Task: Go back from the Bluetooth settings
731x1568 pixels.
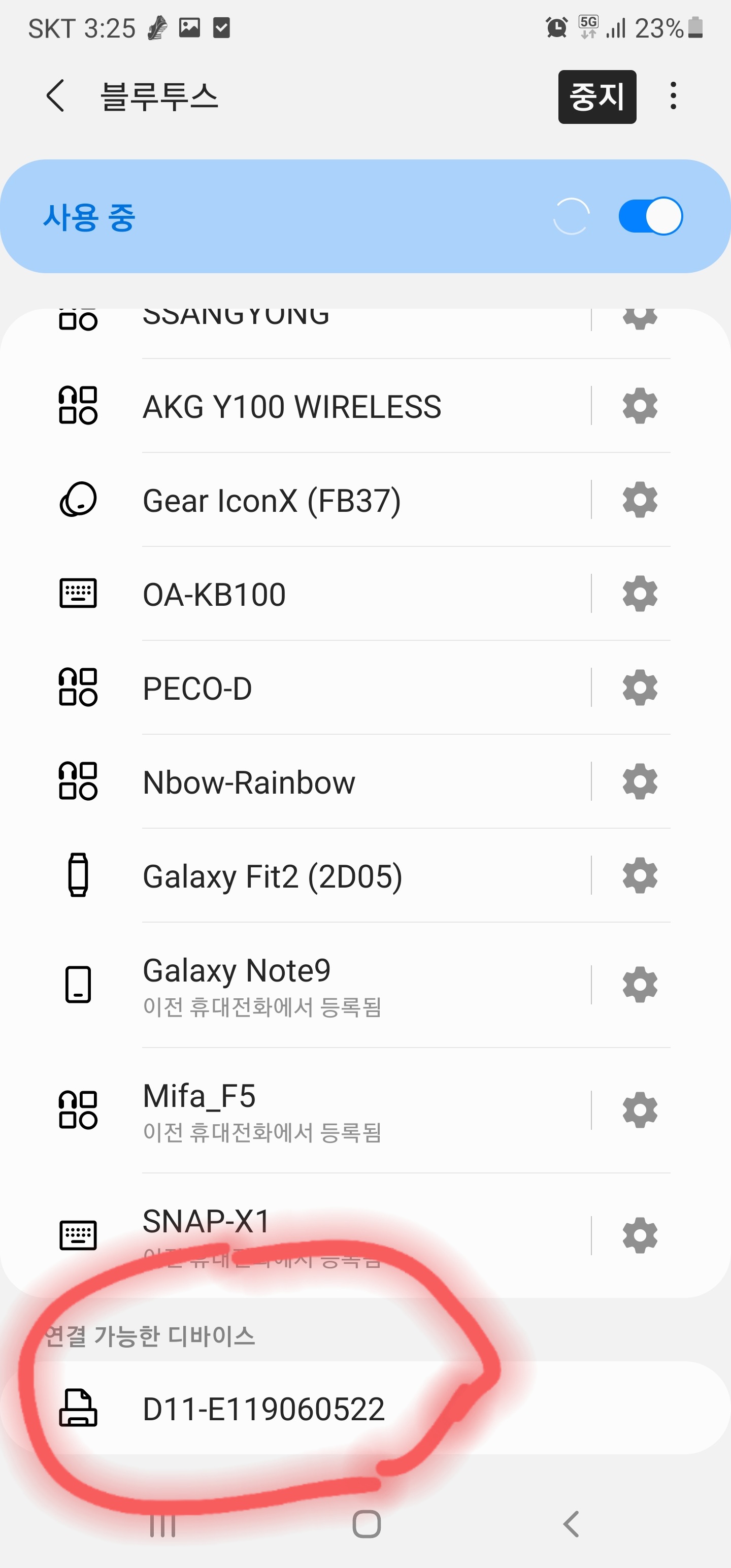Action: (55, 96)
